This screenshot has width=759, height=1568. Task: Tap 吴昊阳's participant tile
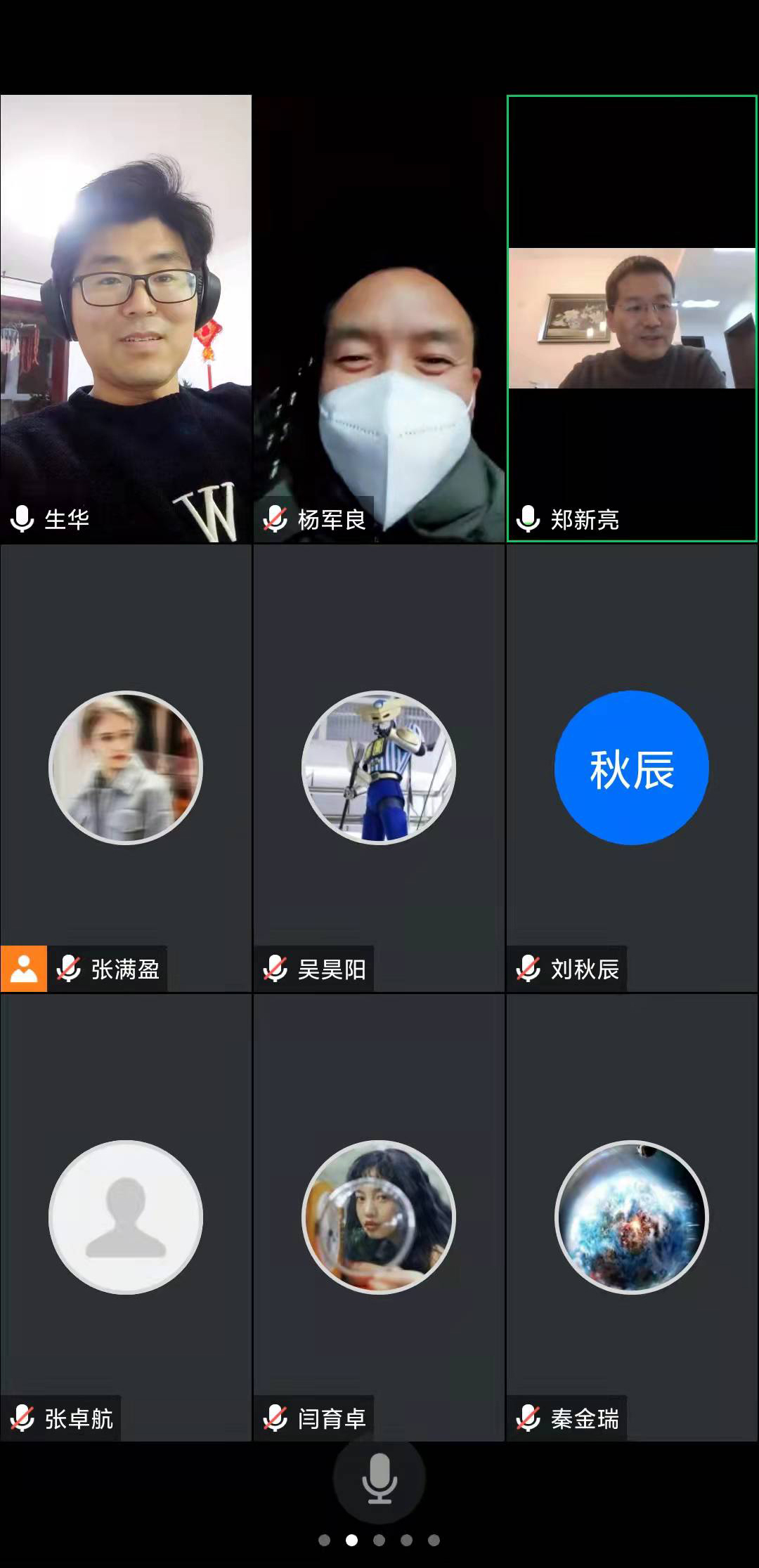click(379, 768)
